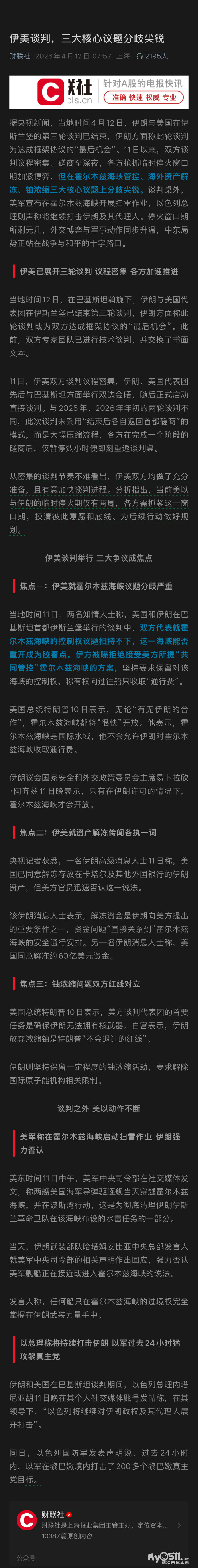
Task: Open the 财联社 cls.cn banner
Action: pos(99,91)
